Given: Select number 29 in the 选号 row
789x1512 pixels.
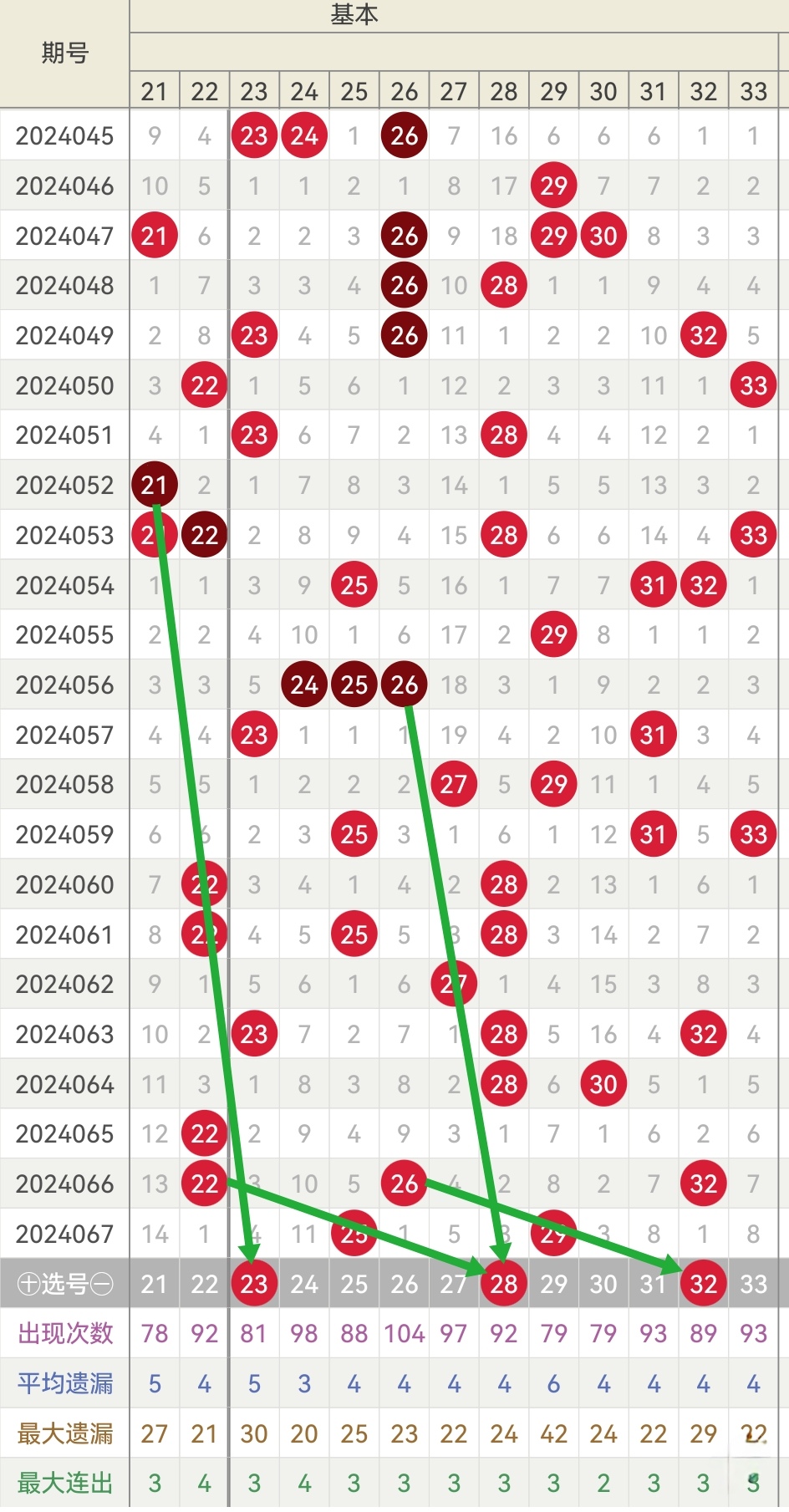Looking at the screenshot, I should pyautogui.click(x=553, y=1283).
